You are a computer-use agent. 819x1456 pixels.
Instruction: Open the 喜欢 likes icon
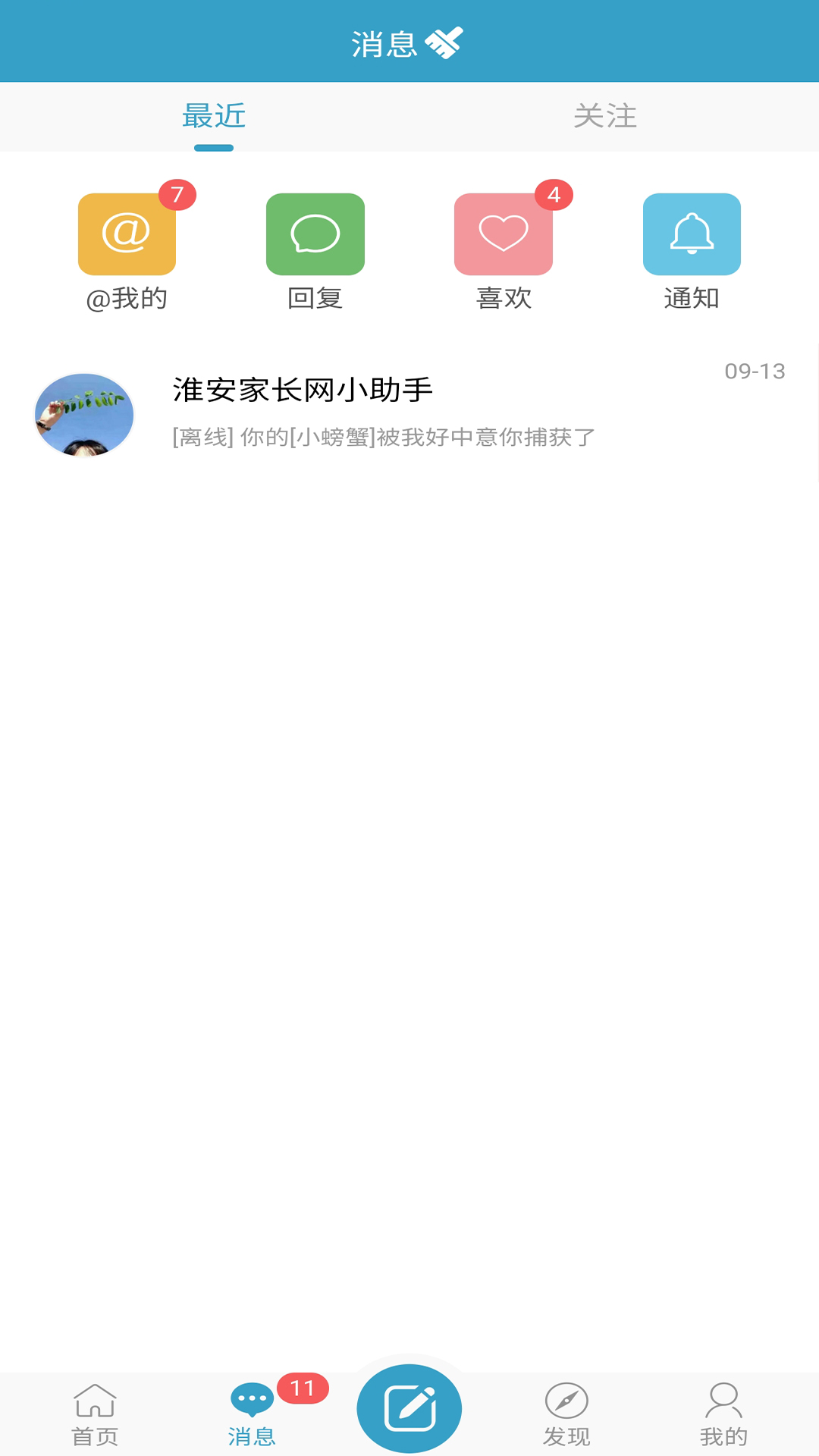[503, 234]
